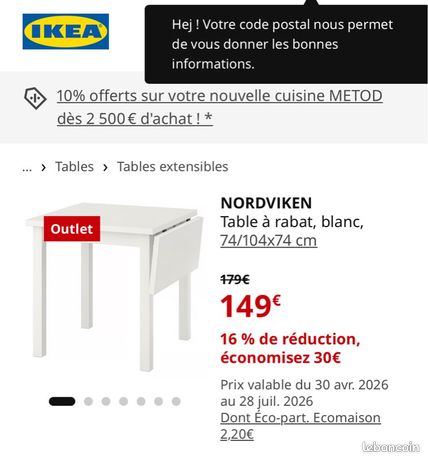The image size is (428, 460).
Task: Open the NORDVIKEN table product image
Action: click(115, 287)
